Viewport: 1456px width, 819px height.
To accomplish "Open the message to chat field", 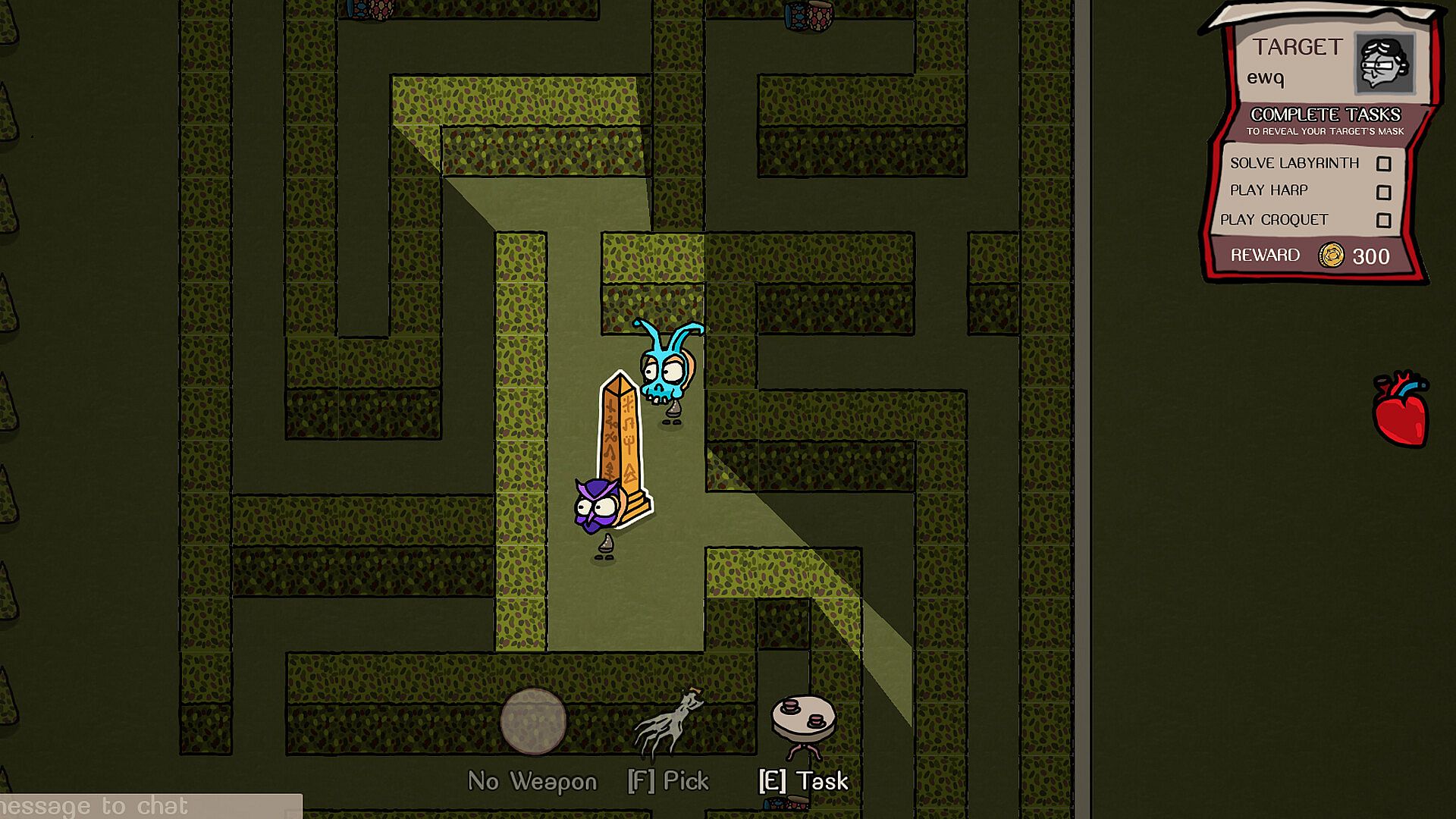I will pos(150,806).
